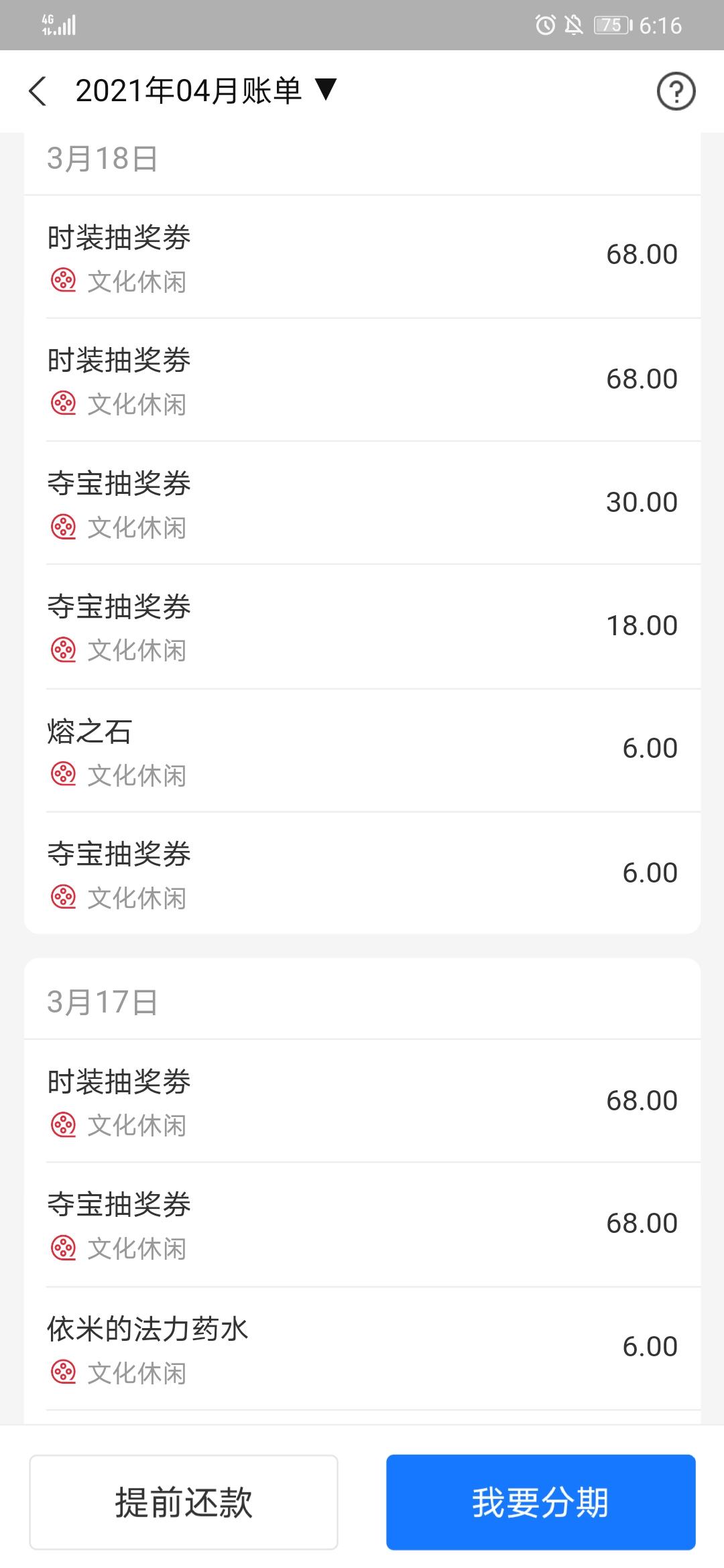The height and width of the screenshot is (1568, 724).
Task: View the 夺宝抽奖券 30.00 transaction
Action: (362, 503)
